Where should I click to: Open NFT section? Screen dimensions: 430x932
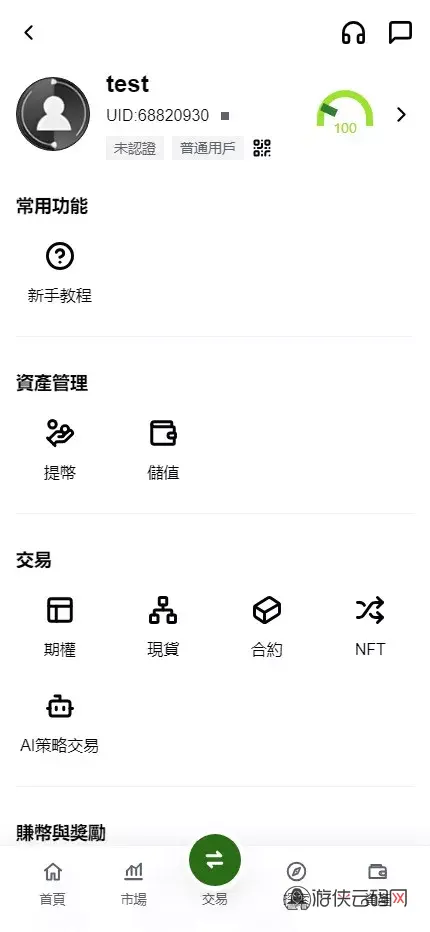pyautogui.click(x=370, y=626)
